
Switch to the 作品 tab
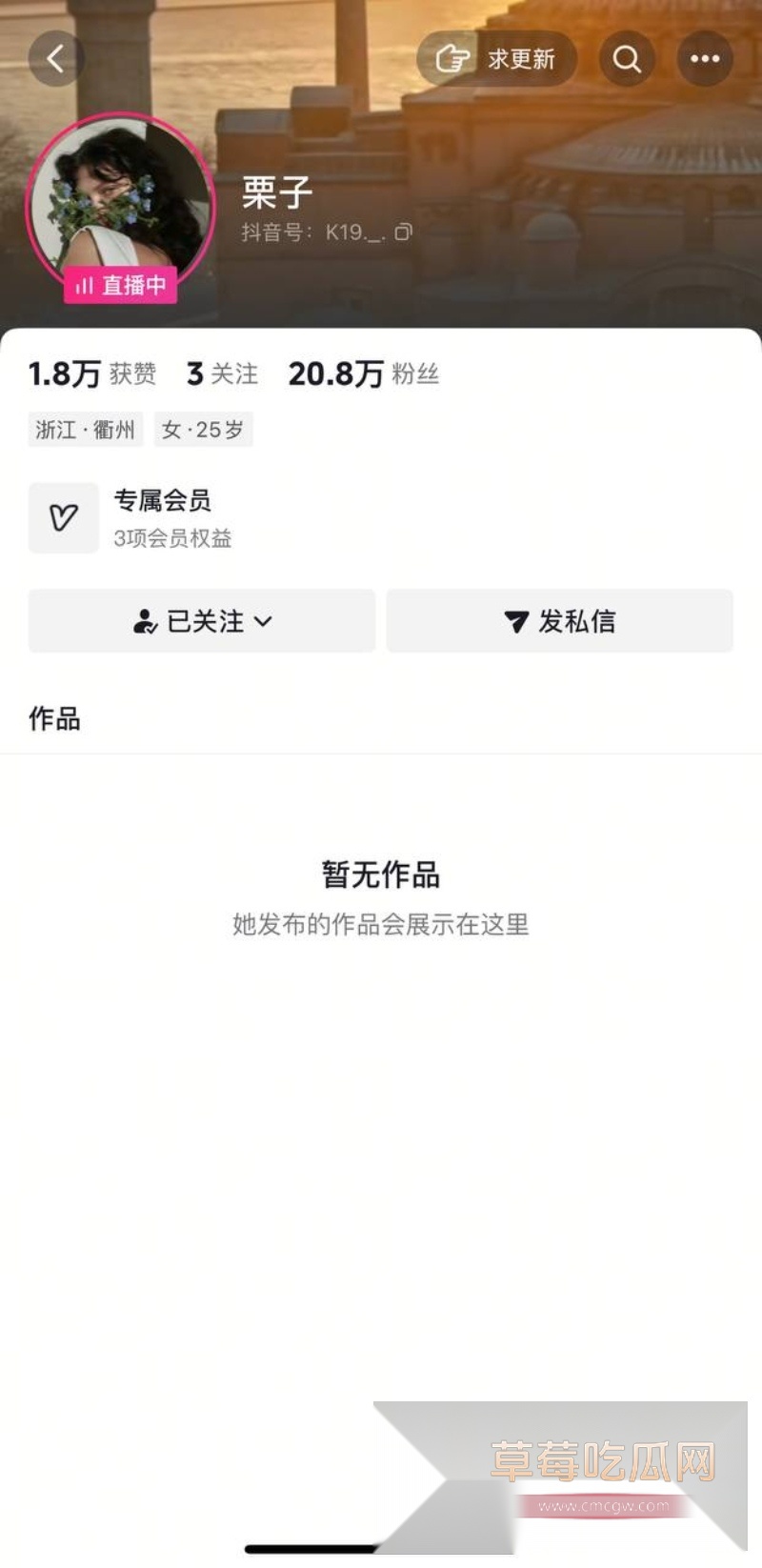[53, 719]
